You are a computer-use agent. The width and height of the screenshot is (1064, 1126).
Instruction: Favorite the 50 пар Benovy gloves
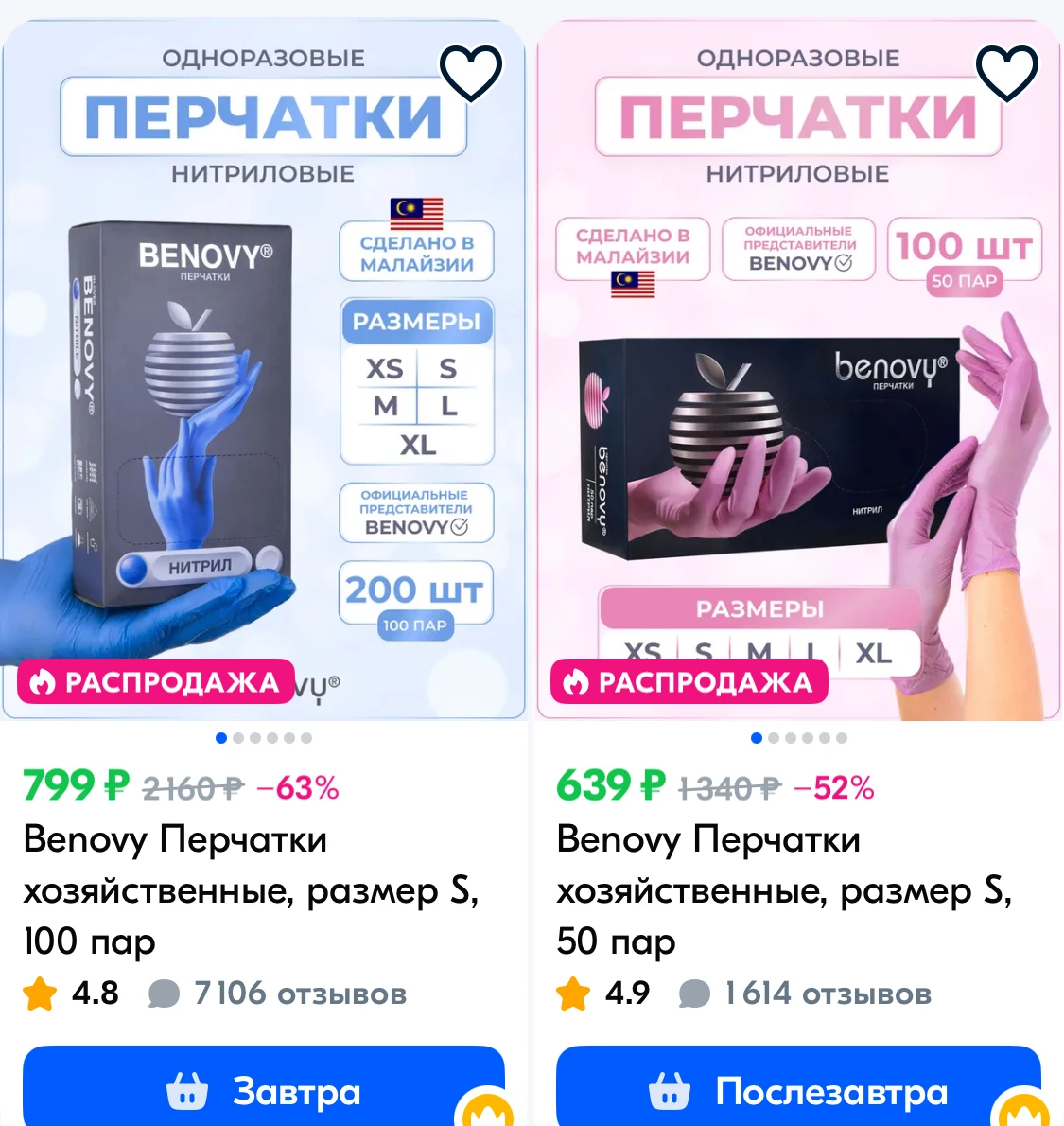(x=1006, y=72)
